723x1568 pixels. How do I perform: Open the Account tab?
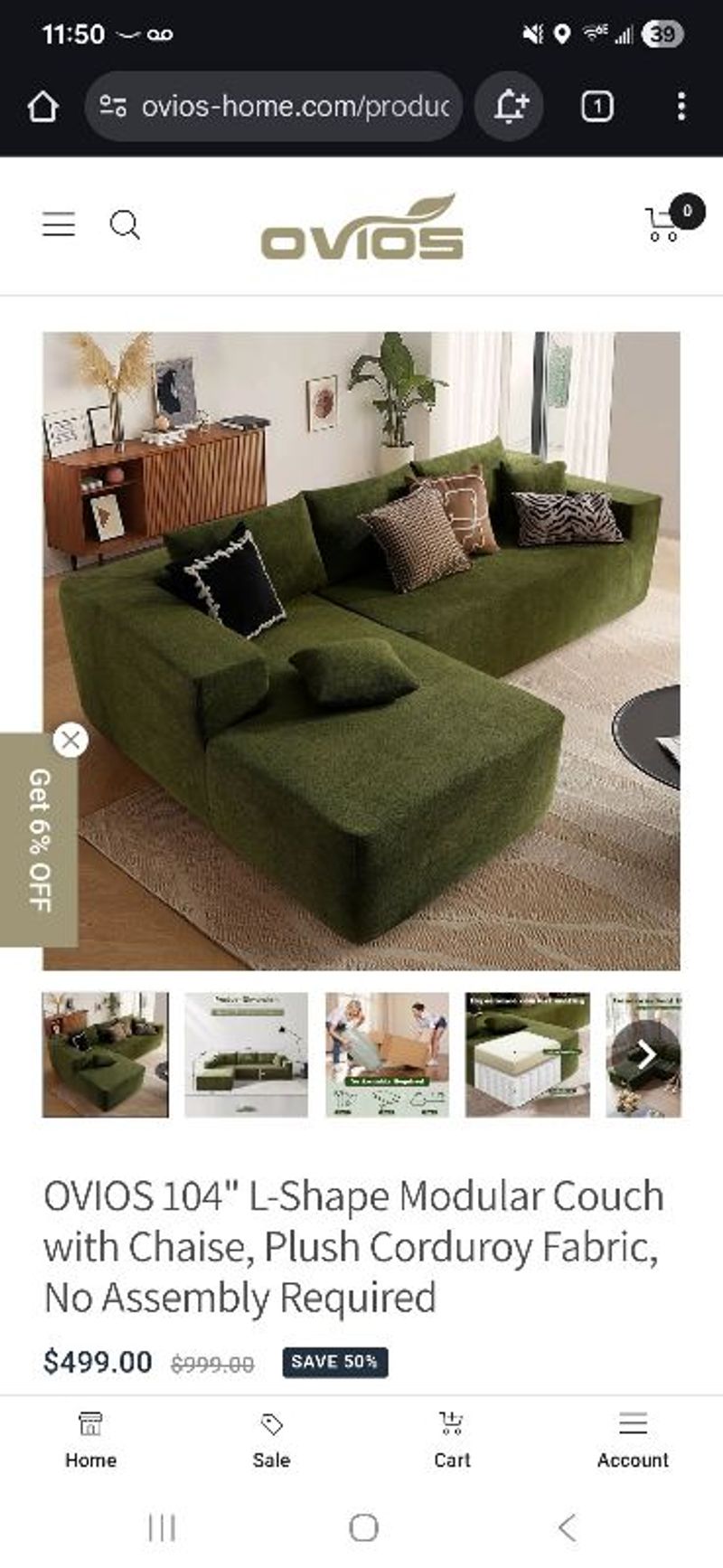[633, 1440]
